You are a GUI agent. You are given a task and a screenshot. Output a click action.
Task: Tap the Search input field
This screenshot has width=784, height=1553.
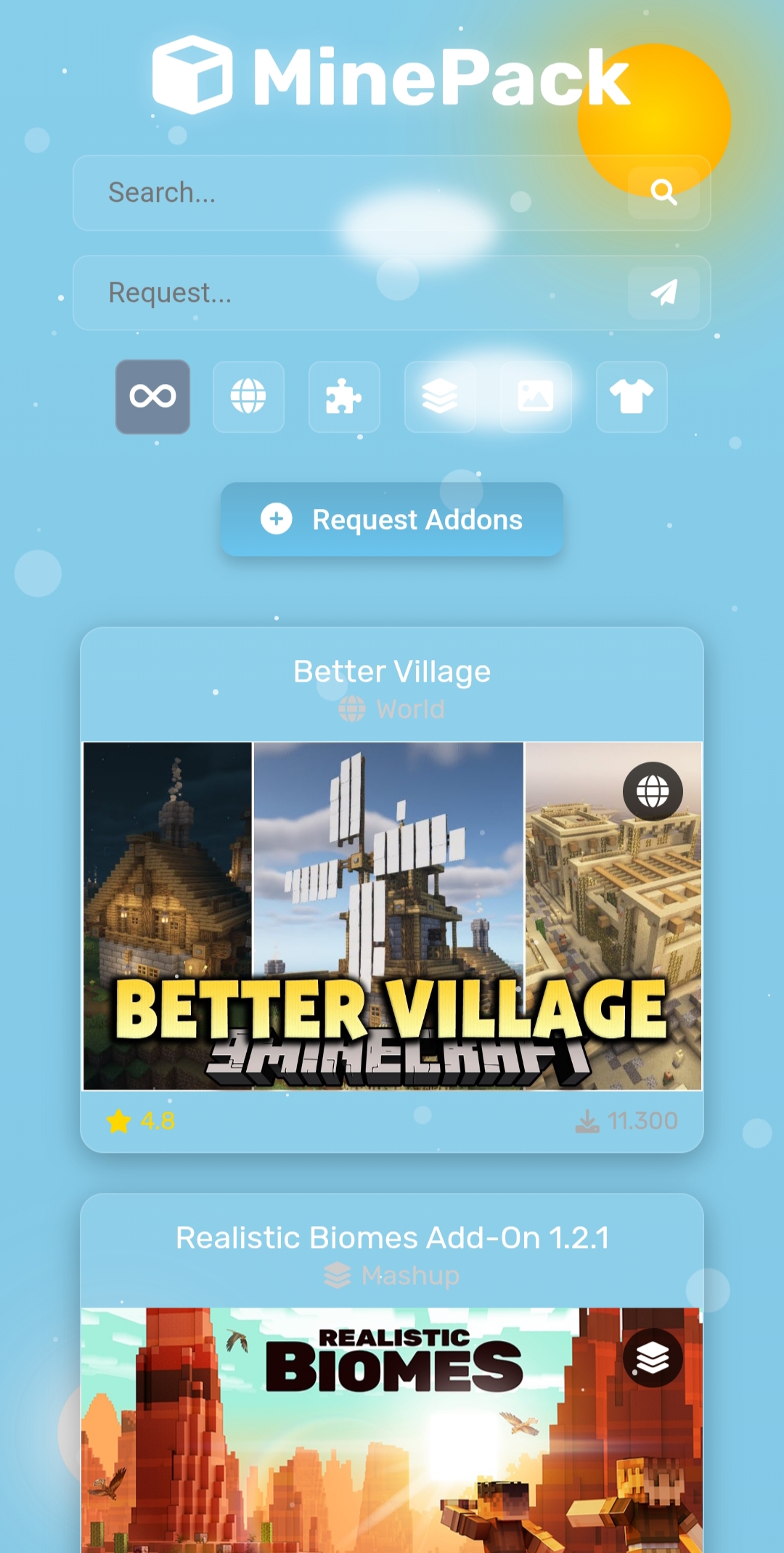(348, 193)
